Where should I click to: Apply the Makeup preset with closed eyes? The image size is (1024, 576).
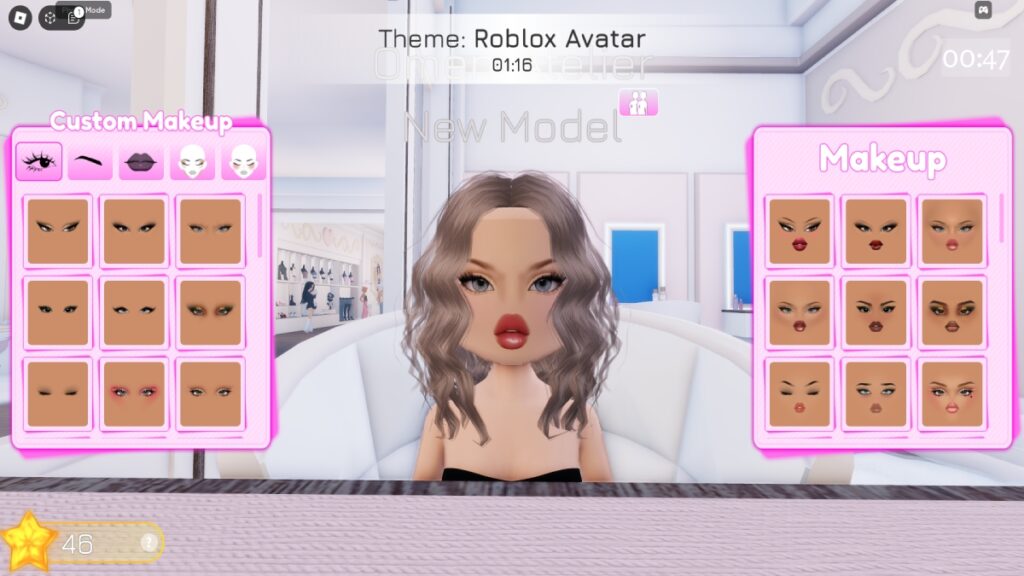[x=799, y=394]
